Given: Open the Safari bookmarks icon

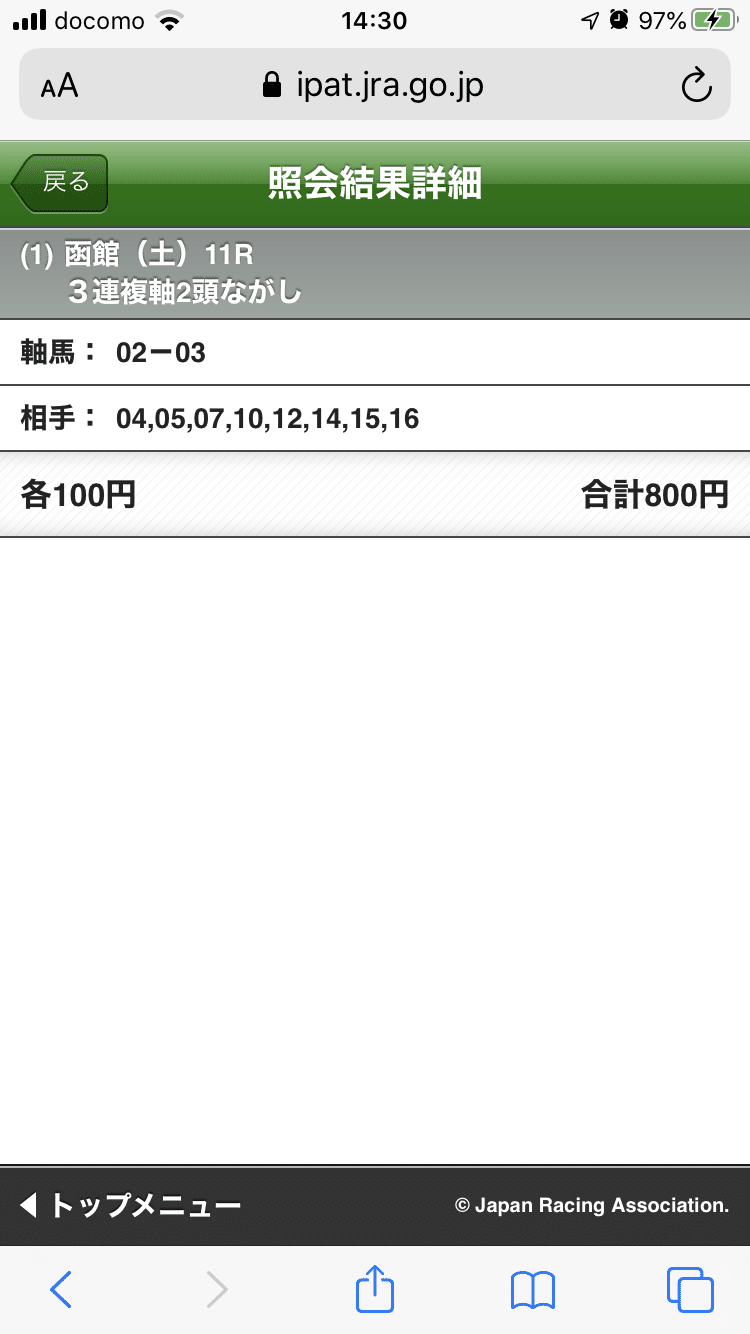Looking at the screenshot, I should click(x=533, y=1289).
